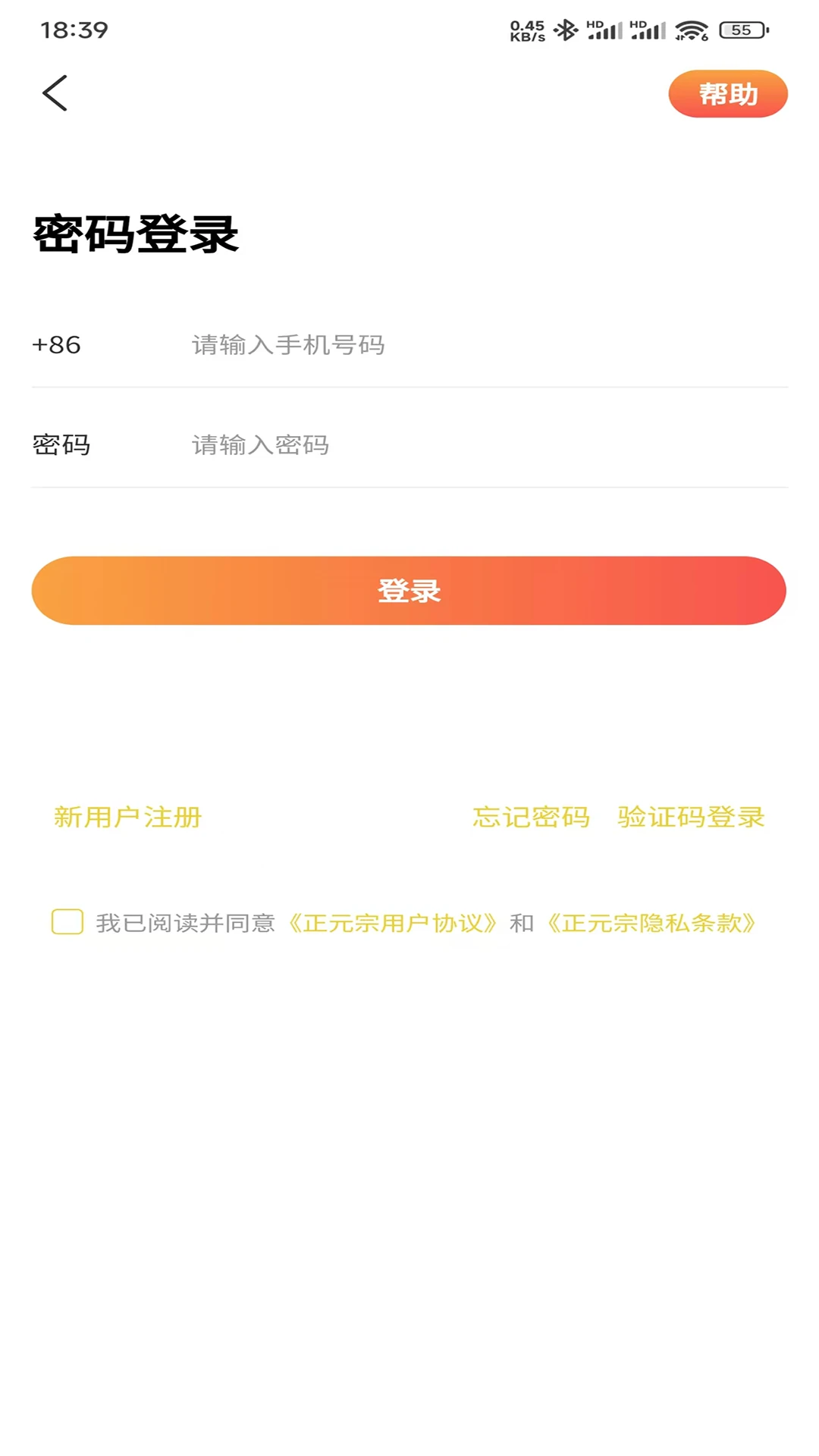The width and height of the screenshot is (819, 1456).
Task: Open the 帮助 help button
Action: click(x=727, y=93)
